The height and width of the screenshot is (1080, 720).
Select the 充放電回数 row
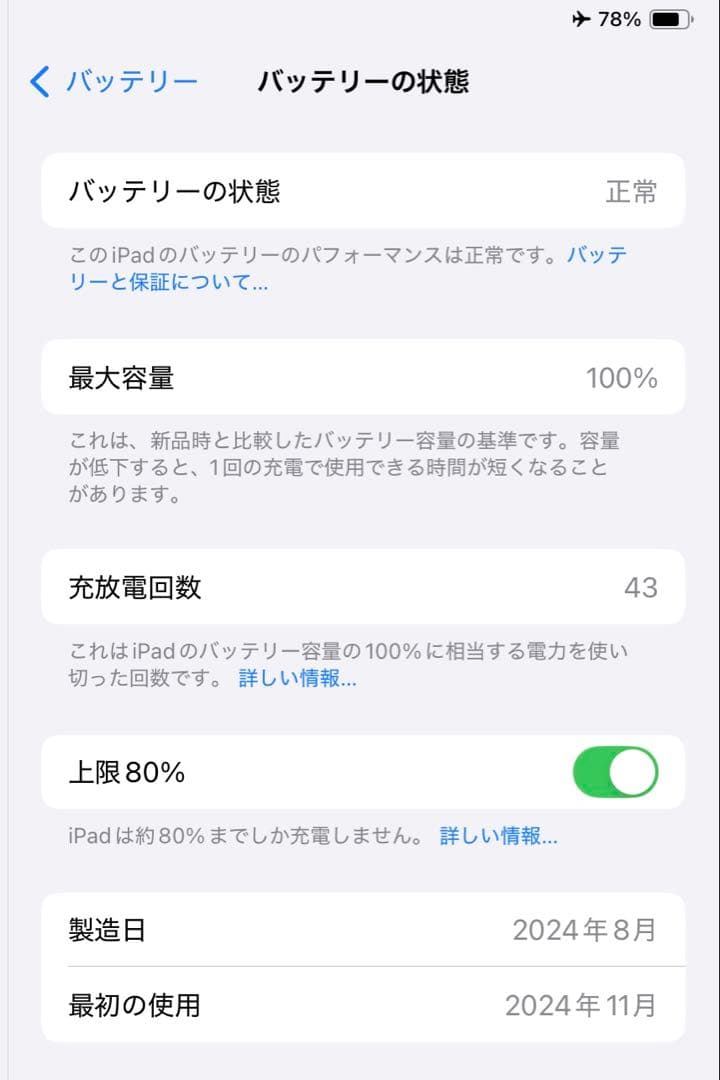(x=360, y=588)
